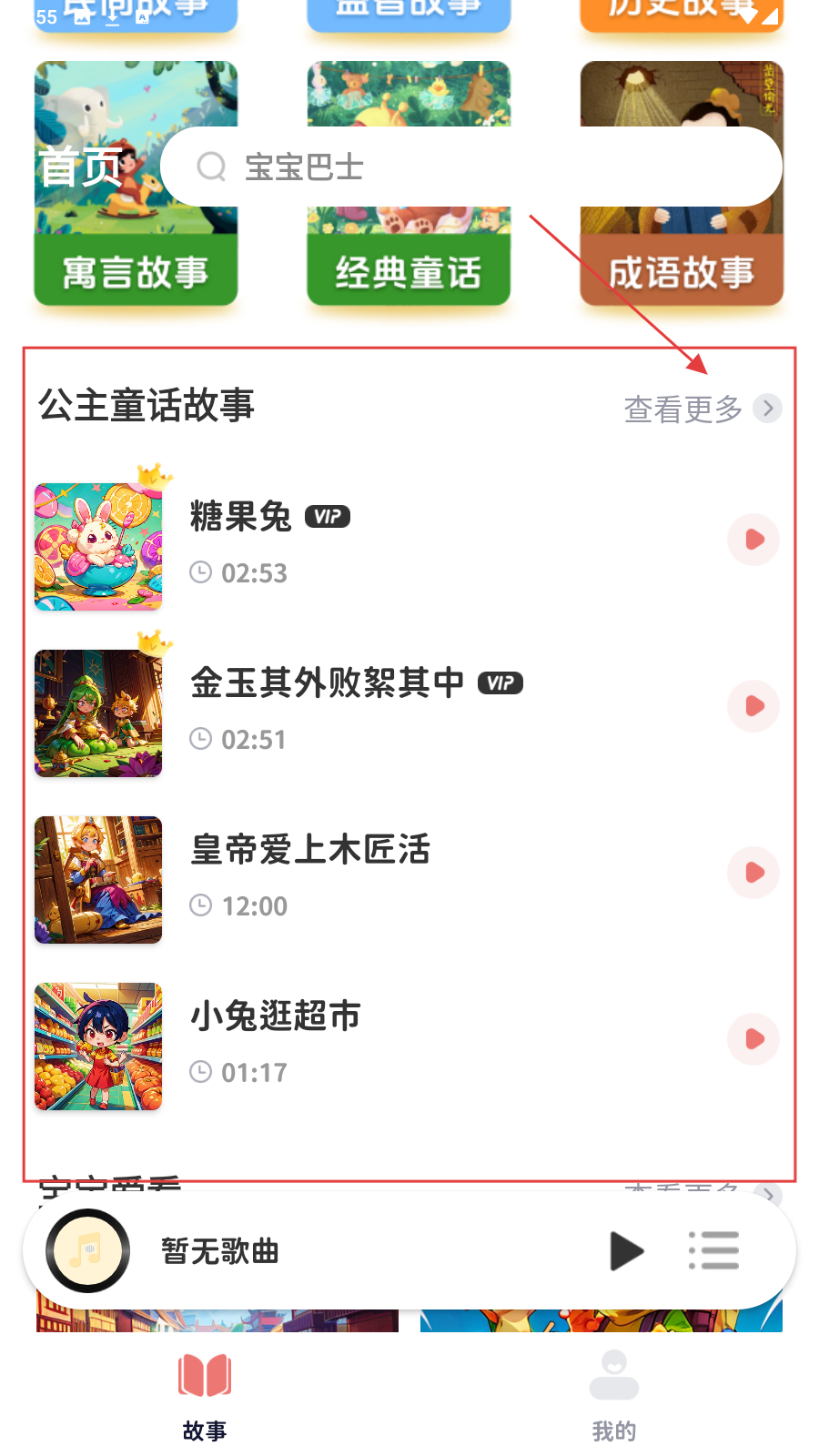The image size is (819, 1456).
Task: Tap the mini player album disc
Action: [88, 1251]
